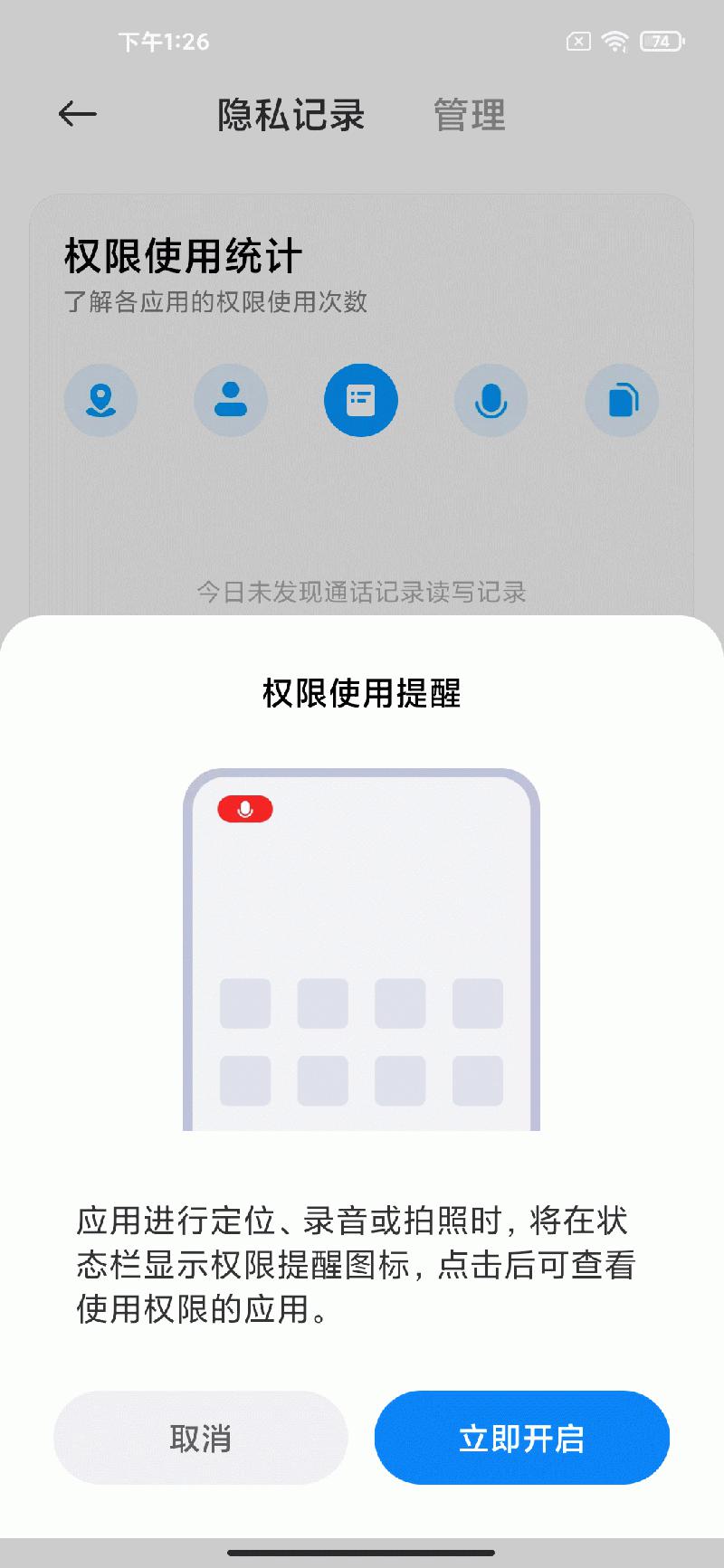
Task: Switch to the 管理 tab
Action: pyautogui.click(x=469, y=115)
